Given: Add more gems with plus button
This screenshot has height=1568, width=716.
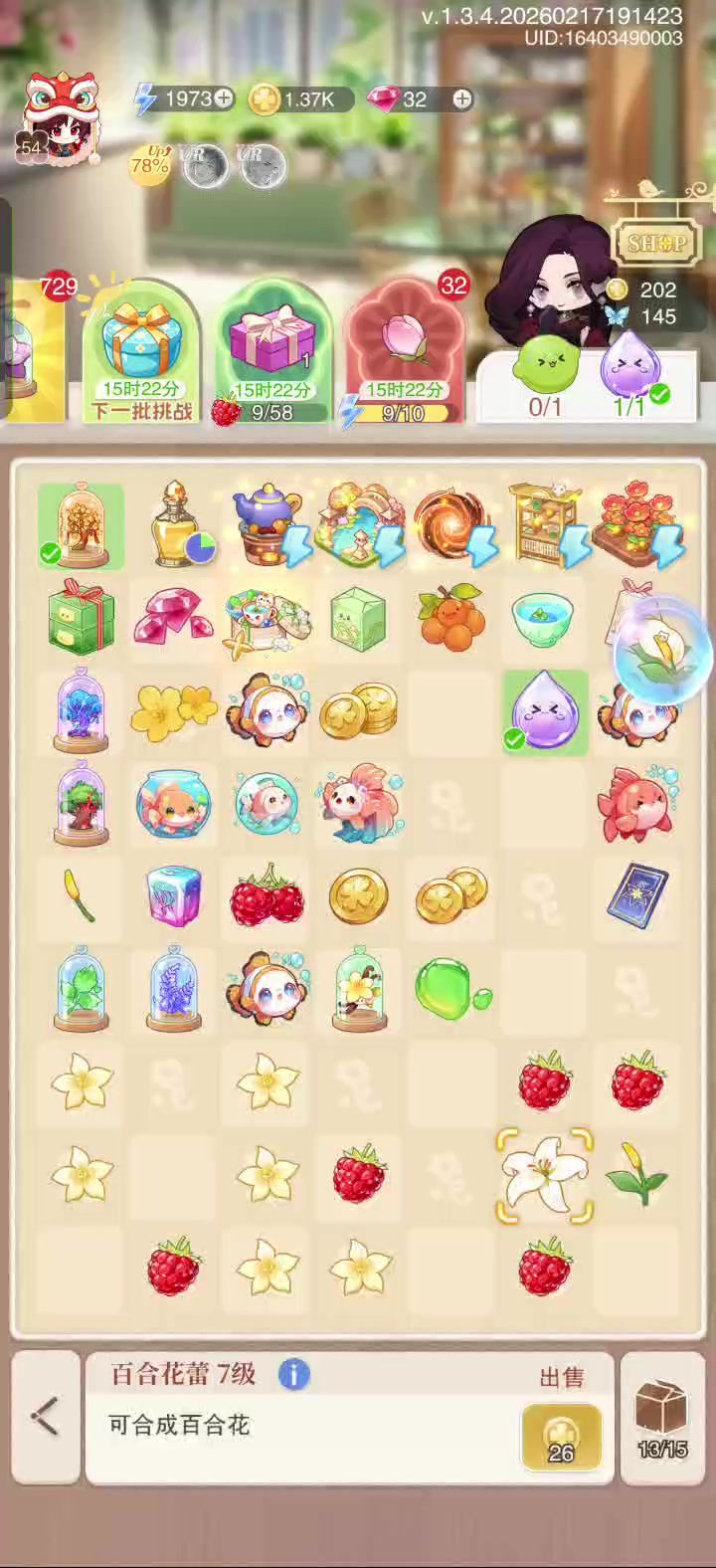Looking at the screenshot, I should pos(462,98).
